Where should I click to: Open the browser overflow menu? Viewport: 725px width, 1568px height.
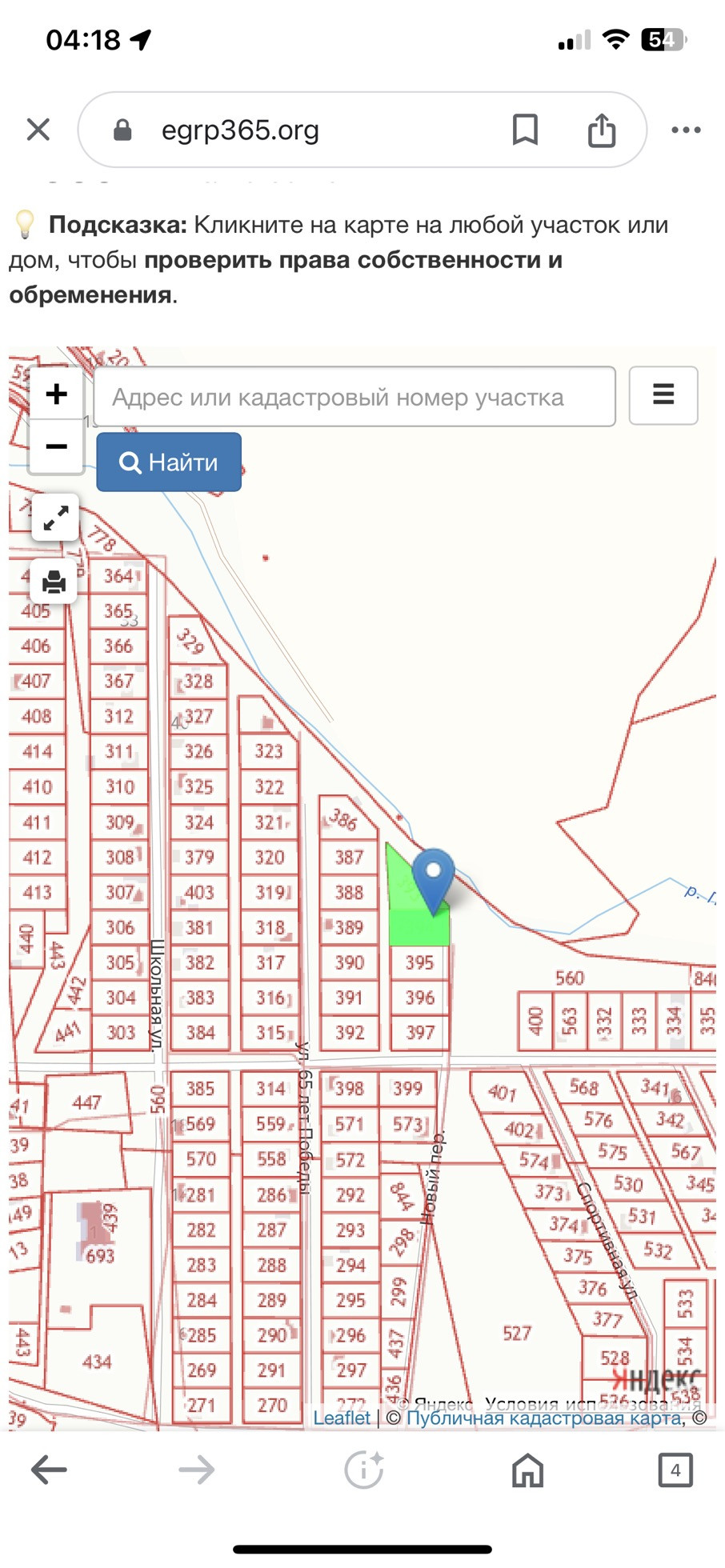[686, 130]
